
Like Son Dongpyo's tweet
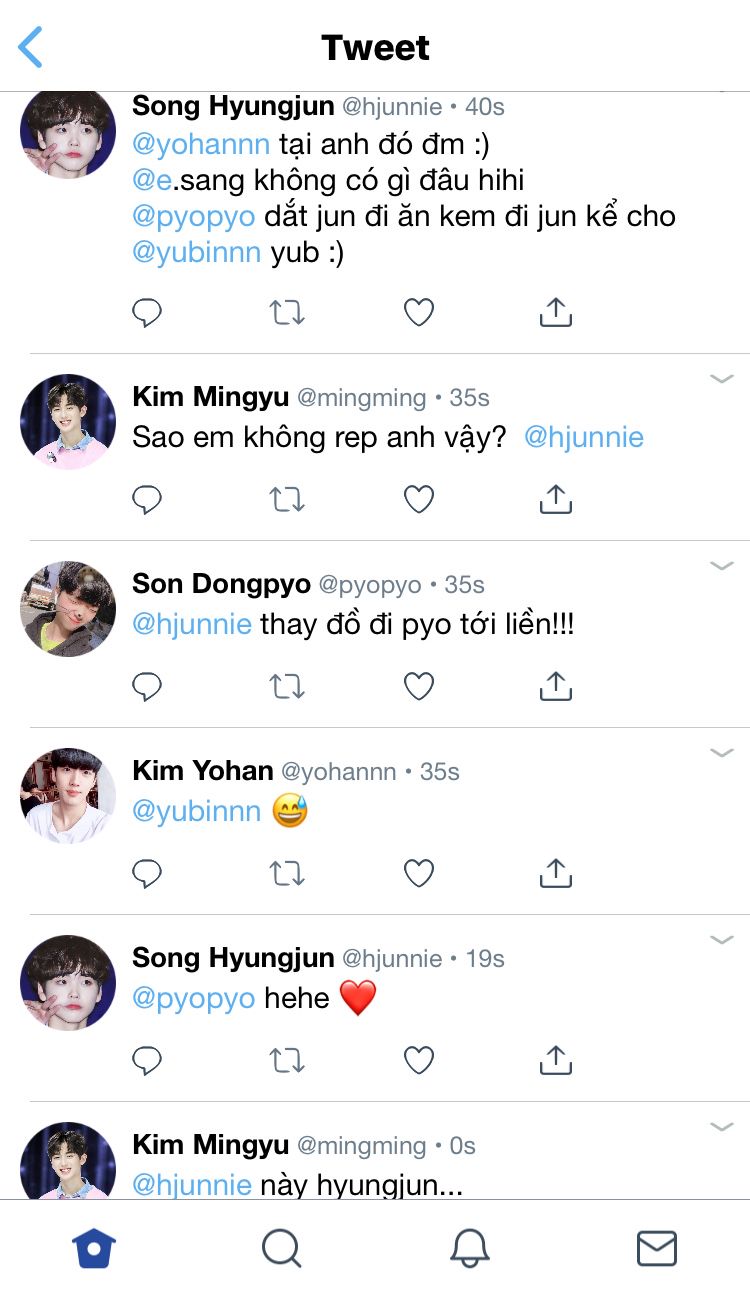point(418,686)
